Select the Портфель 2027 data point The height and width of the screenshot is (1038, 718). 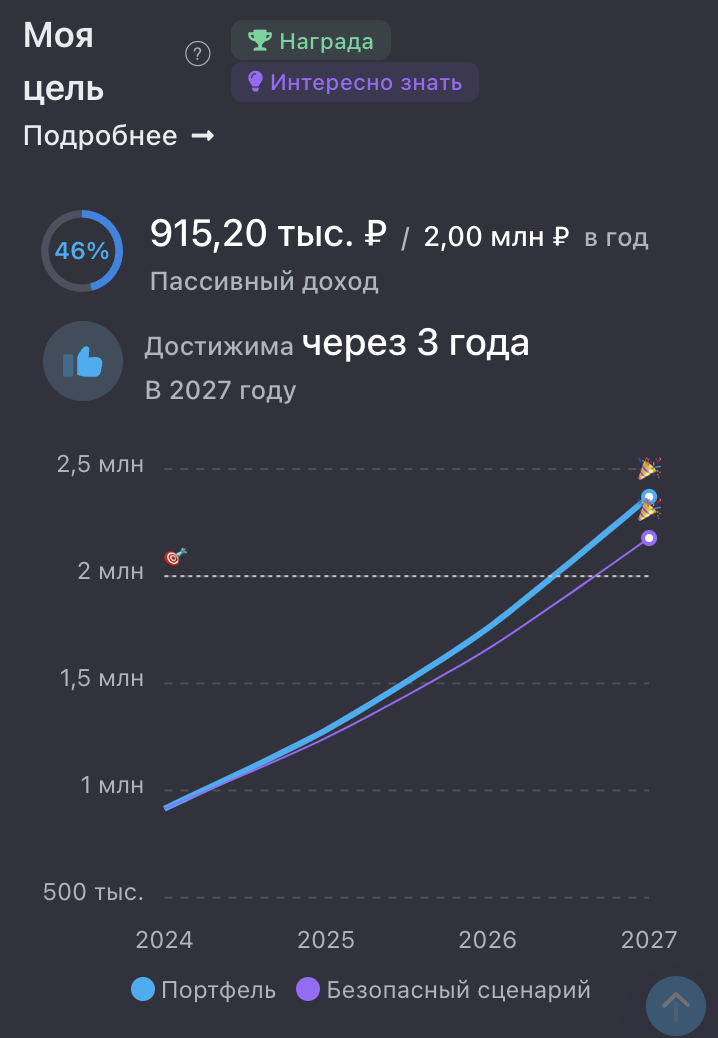click(x=649, y=497)
